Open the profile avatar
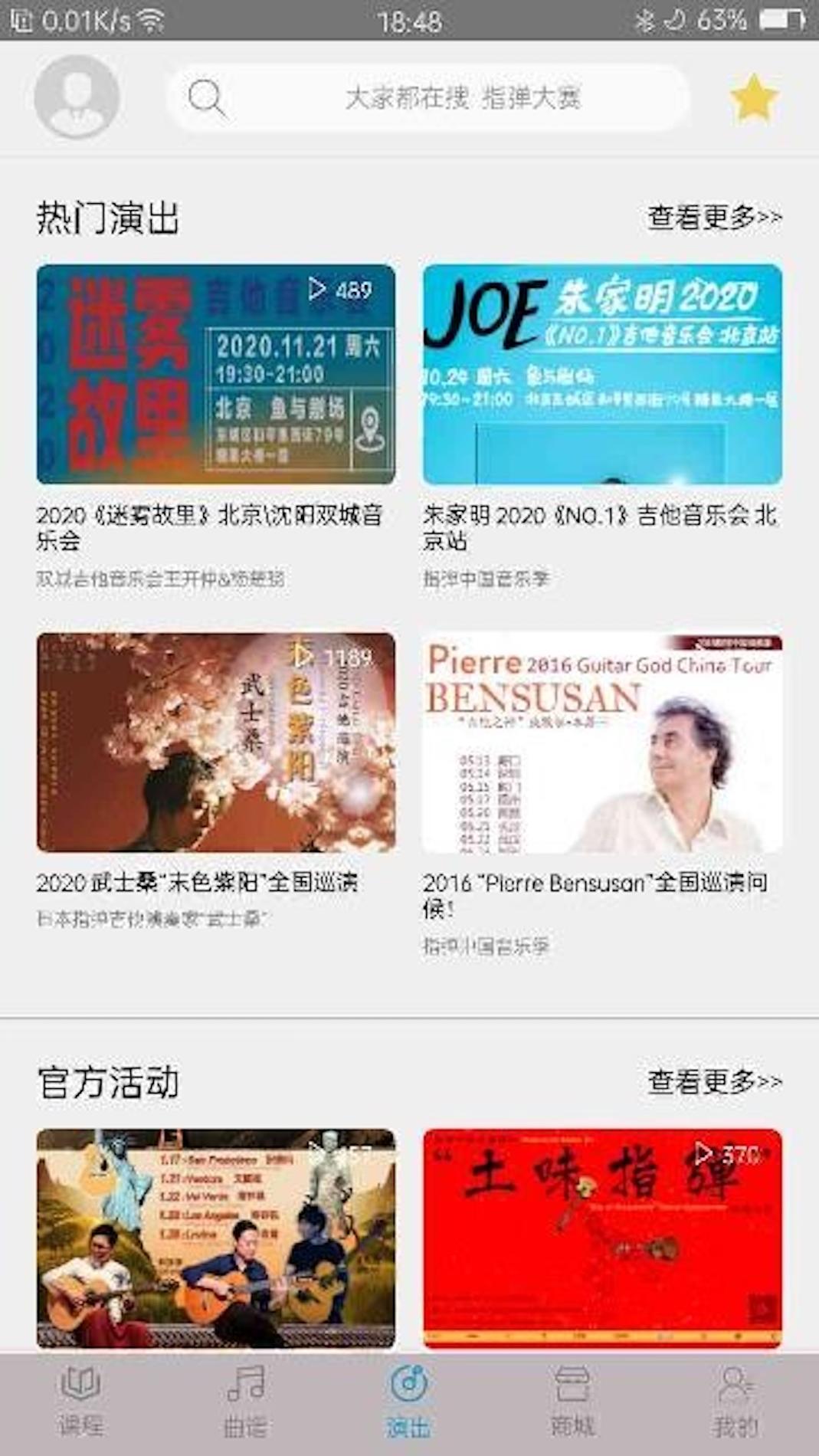The height and width of the screenshot is (1456, 819). [x=77, y=97]
